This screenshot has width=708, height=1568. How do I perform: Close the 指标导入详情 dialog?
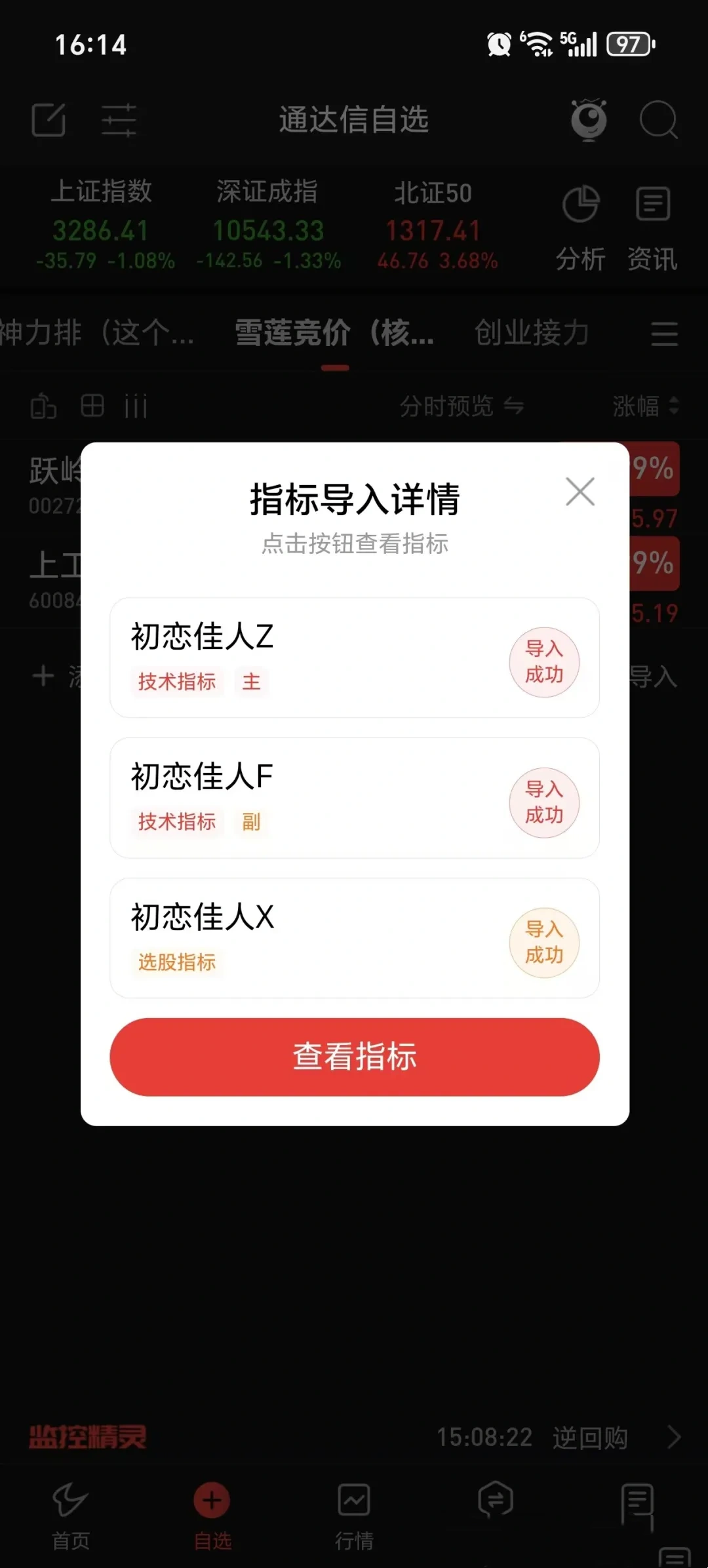coord(580,492)
